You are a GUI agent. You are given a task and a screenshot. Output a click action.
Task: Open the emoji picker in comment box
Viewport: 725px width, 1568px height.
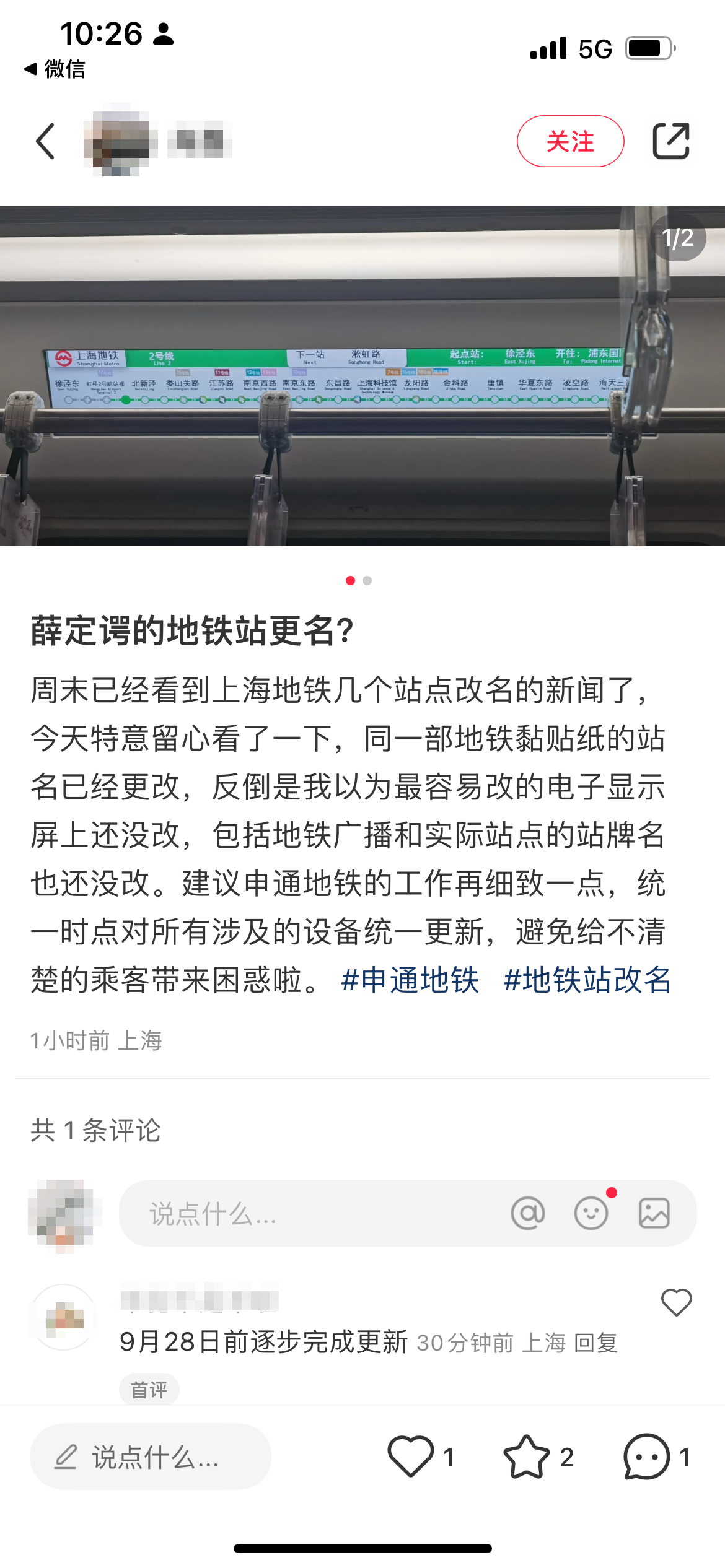click(591, 1213)
